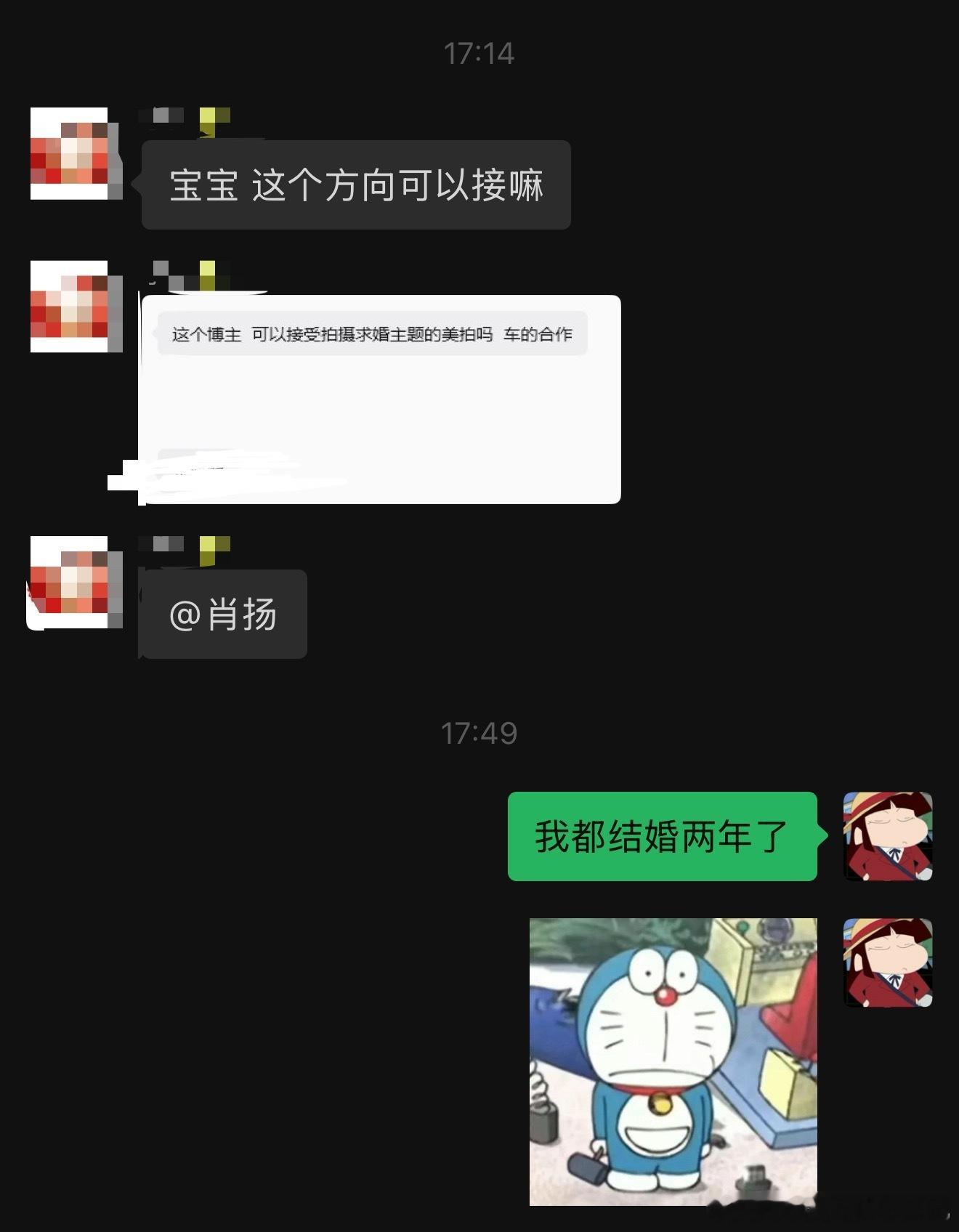Click the 17:49 timestamp
Screen dimensions: 959x1232
[479, 734]
